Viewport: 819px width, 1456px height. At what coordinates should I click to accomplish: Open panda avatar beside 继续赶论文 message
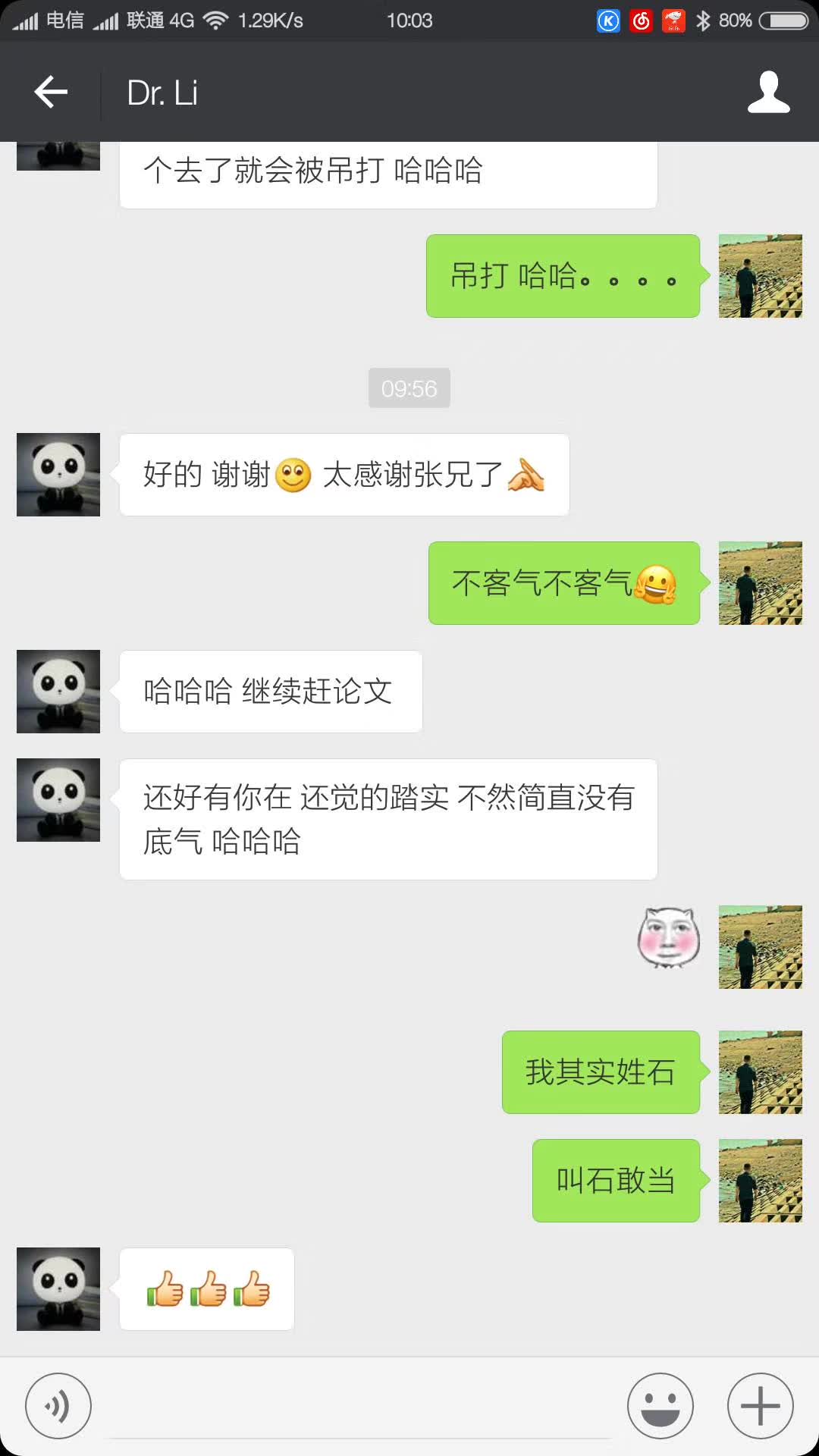point(58,692)
